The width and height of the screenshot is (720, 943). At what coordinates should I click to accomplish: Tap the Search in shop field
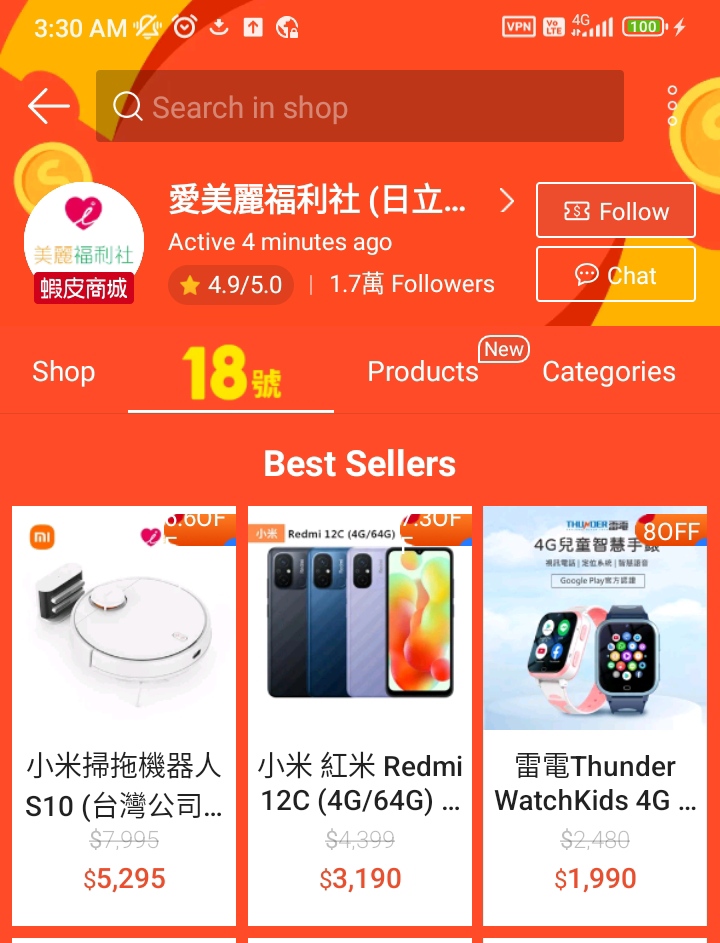[x=360, y=106]
